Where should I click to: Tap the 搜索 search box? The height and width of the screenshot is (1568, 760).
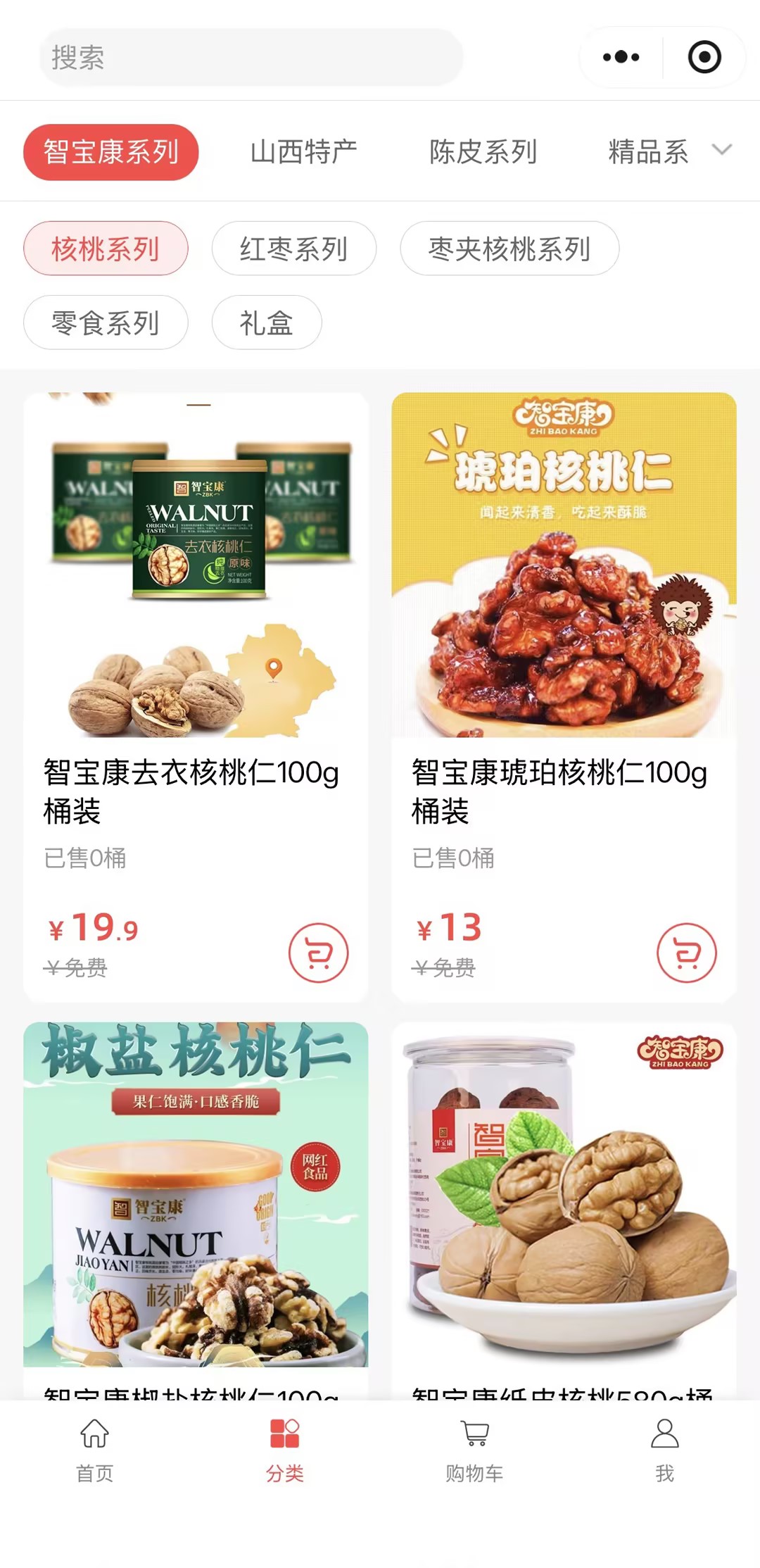pyautogui.click(x=251, y=57)
